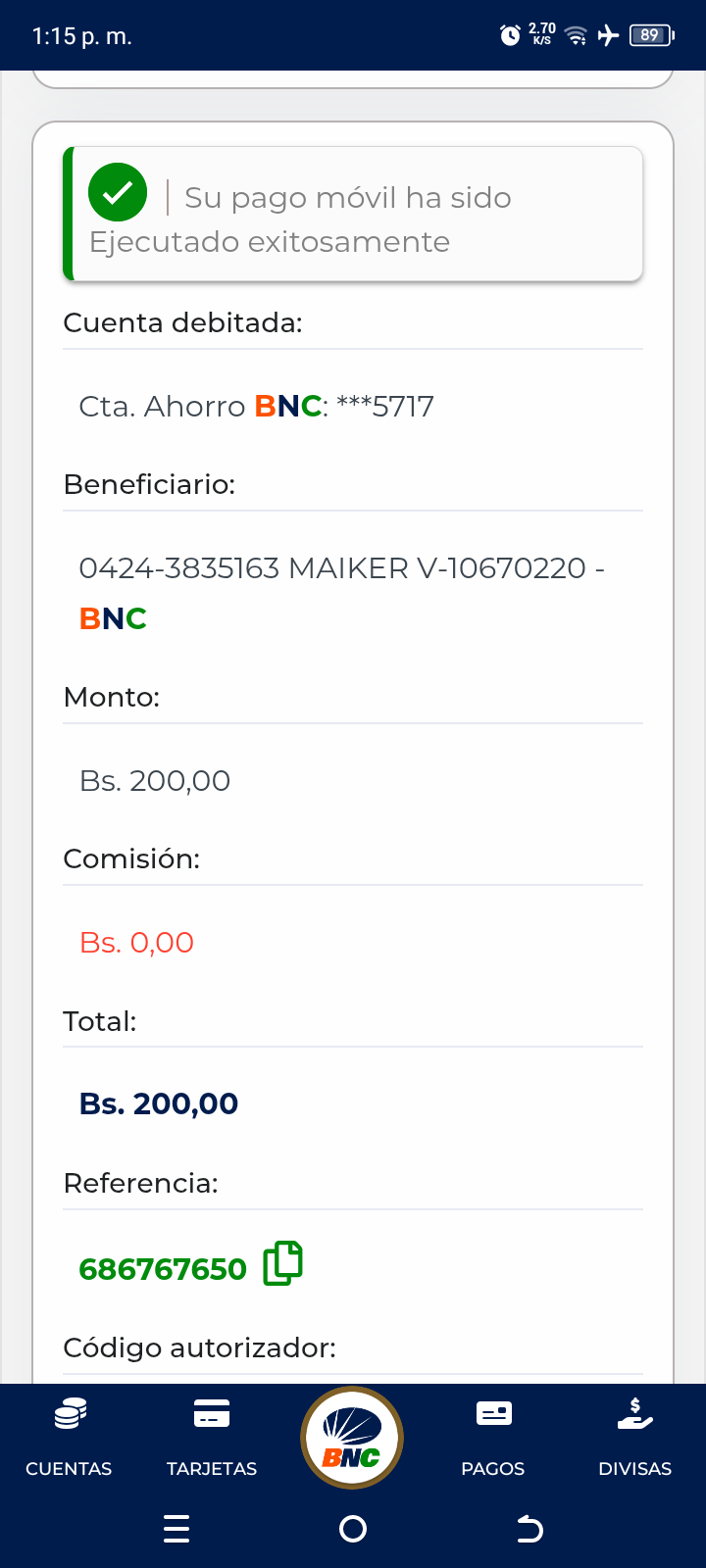Tap the central BNC home button
The width and height of the screenshot is (706, 1568).
[x=352, y=1439]
